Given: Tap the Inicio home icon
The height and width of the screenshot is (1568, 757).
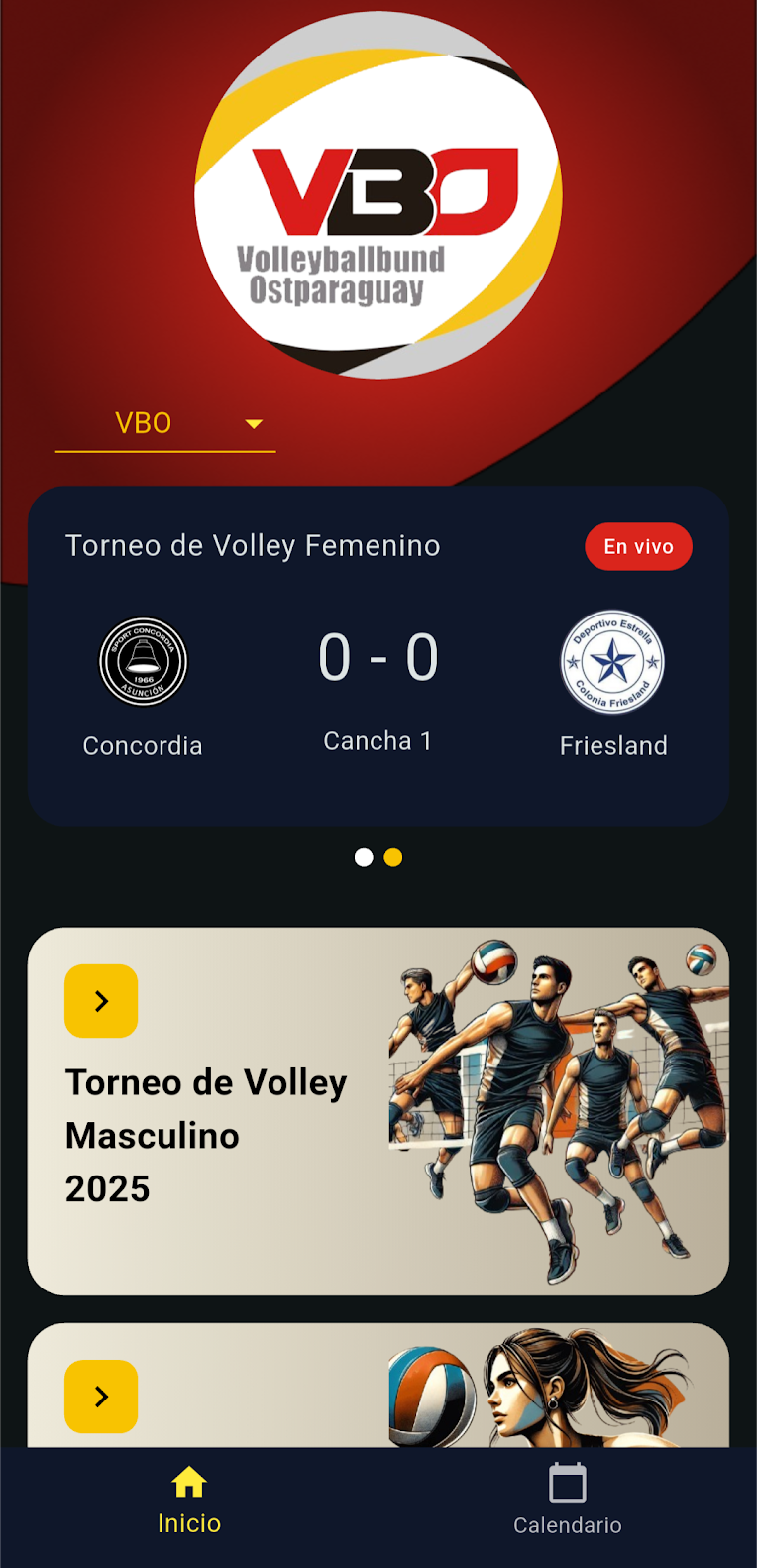Looking at the screenshot, I should [188, 1484].
